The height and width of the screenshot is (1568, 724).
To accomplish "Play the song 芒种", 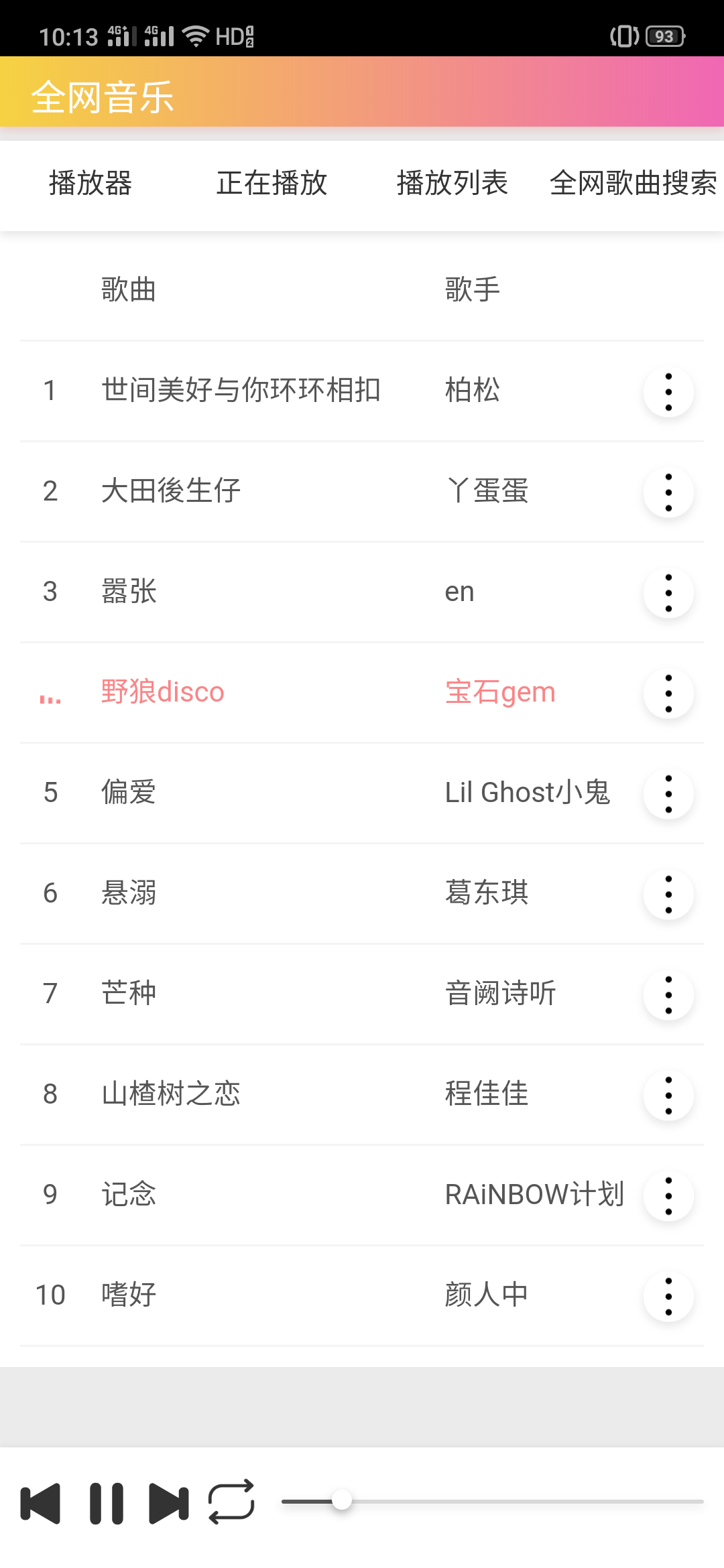I will tap(362, 994).
